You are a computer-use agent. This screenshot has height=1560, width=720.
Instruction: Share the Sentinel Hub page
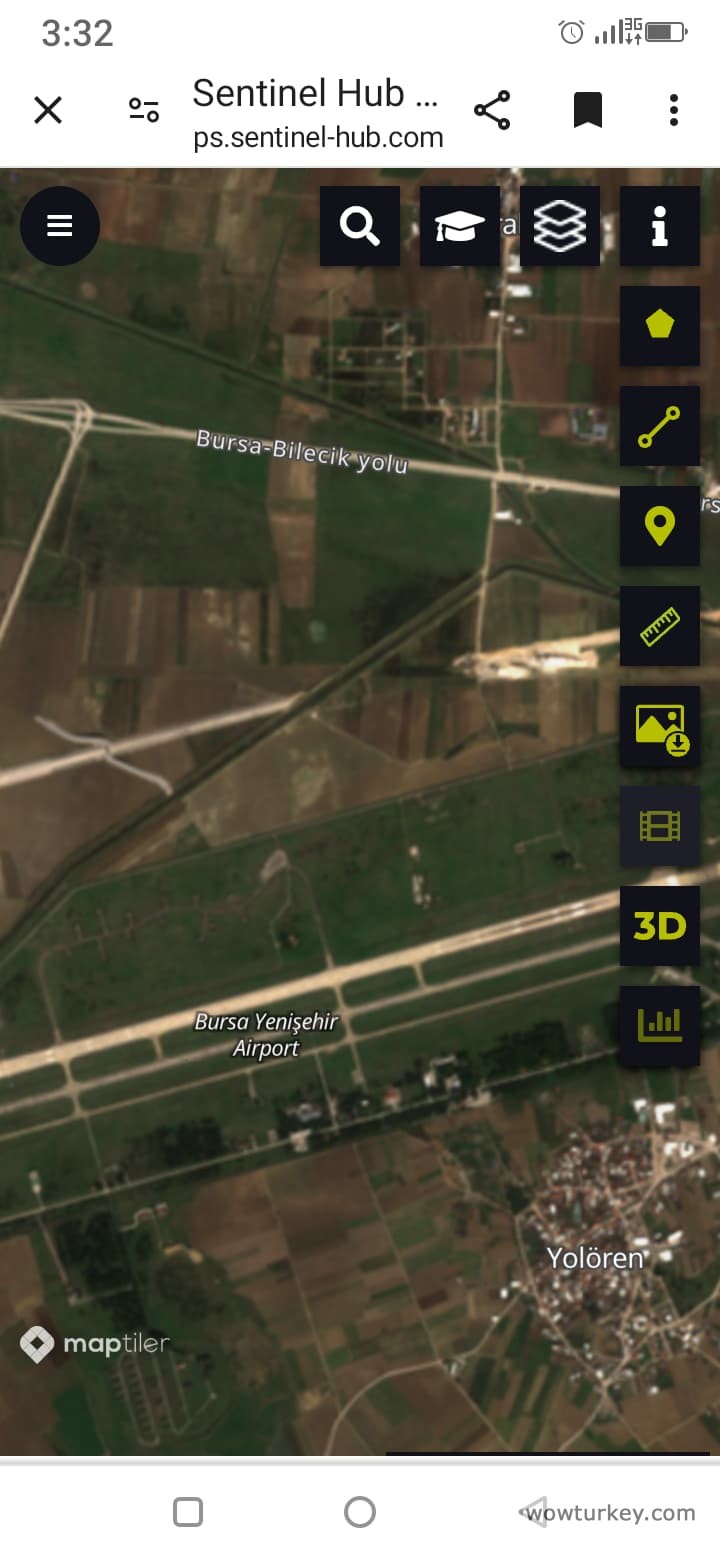[492, 110]
